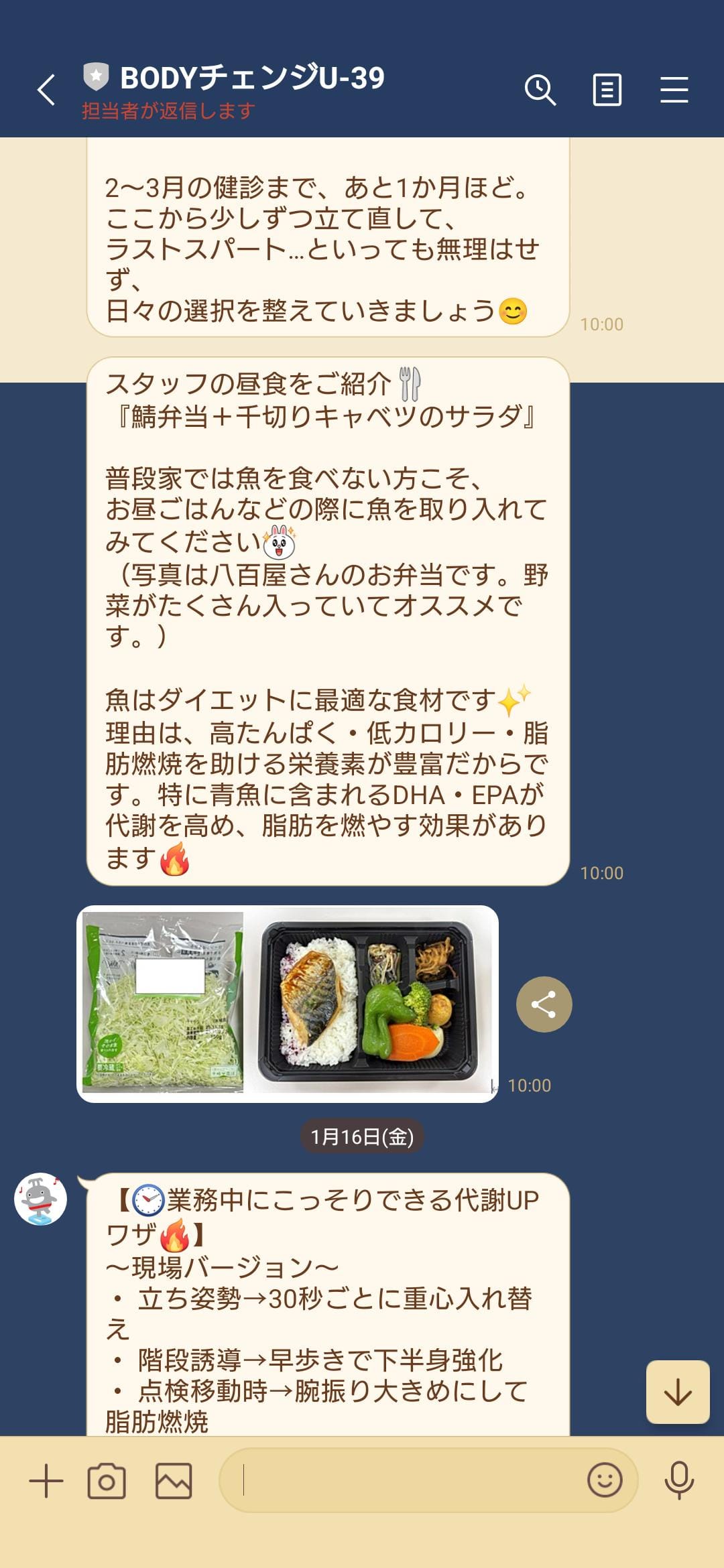Open the sender's profile avatar
Image resolution: width=724 pixels, height=1568 pixels.
(x=40, y=1199)
